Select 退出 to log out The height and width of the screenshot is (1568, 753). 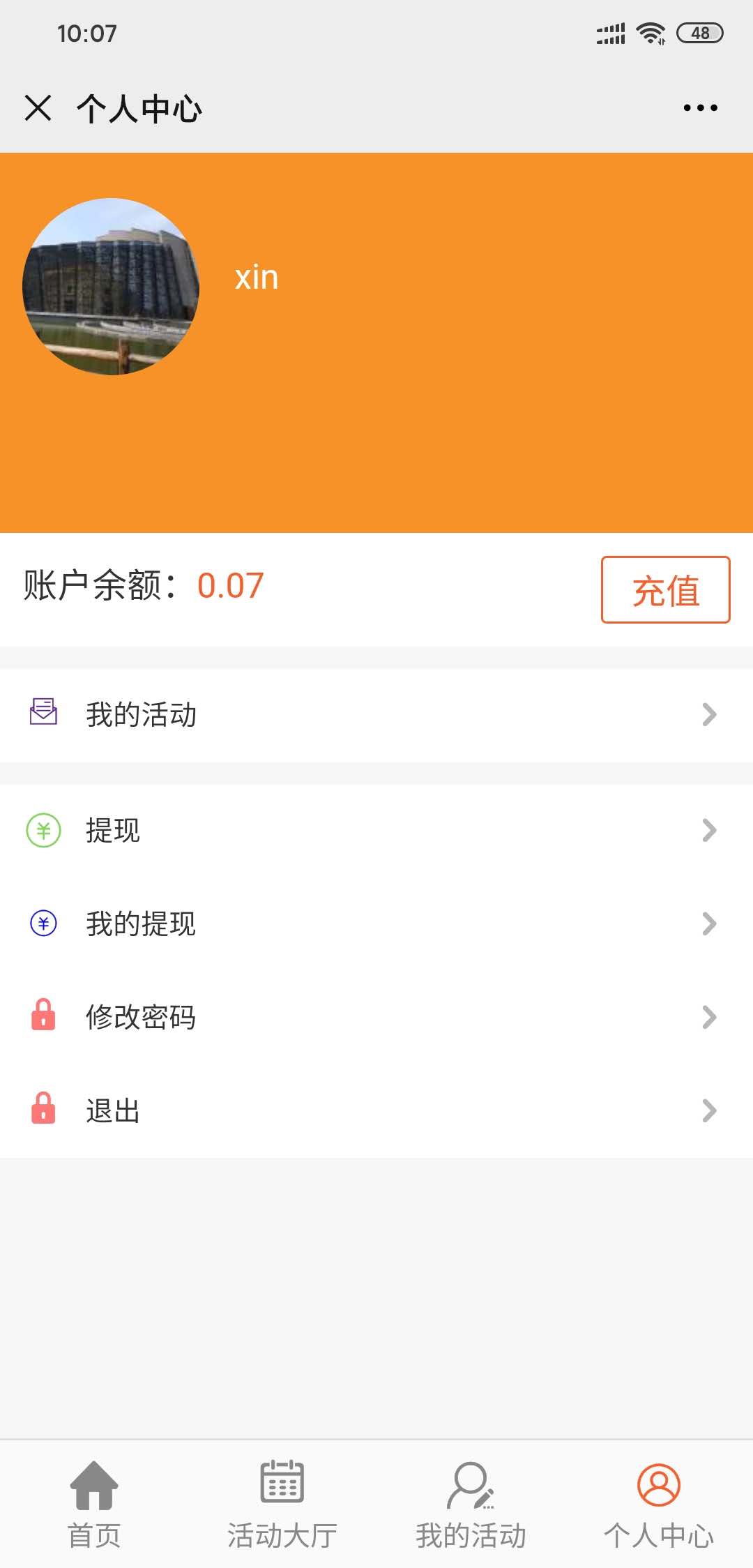pos(376,1111)
